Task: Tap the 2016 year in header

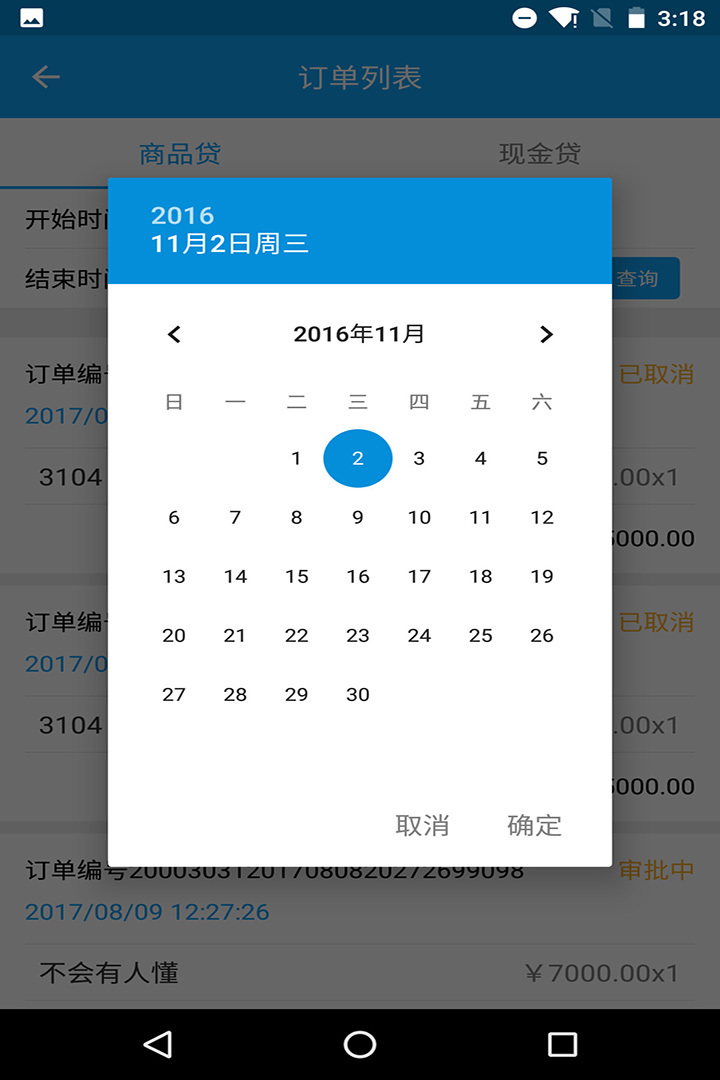Action: coord(182,215)
